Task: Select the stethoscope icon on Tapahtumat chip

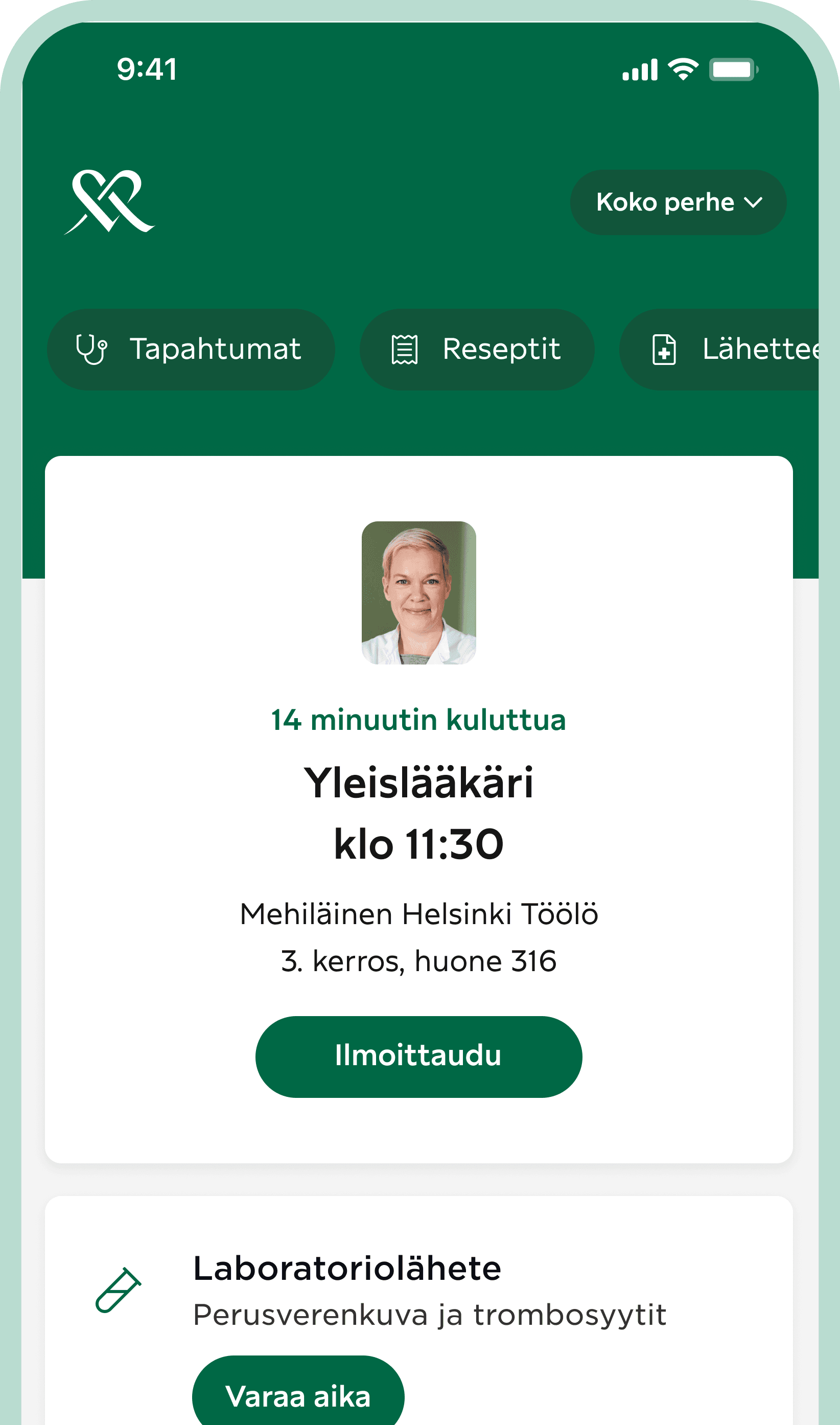Action: click(92, 349)
